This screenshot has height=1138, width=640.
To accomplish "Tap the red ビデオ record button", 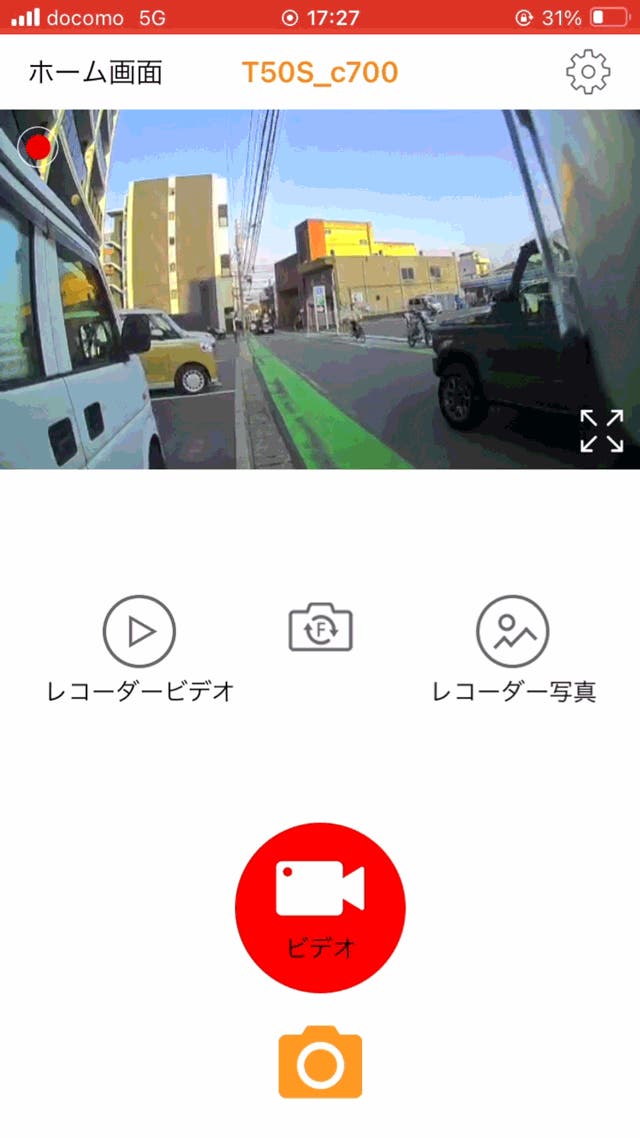I will tap(320, 908).
